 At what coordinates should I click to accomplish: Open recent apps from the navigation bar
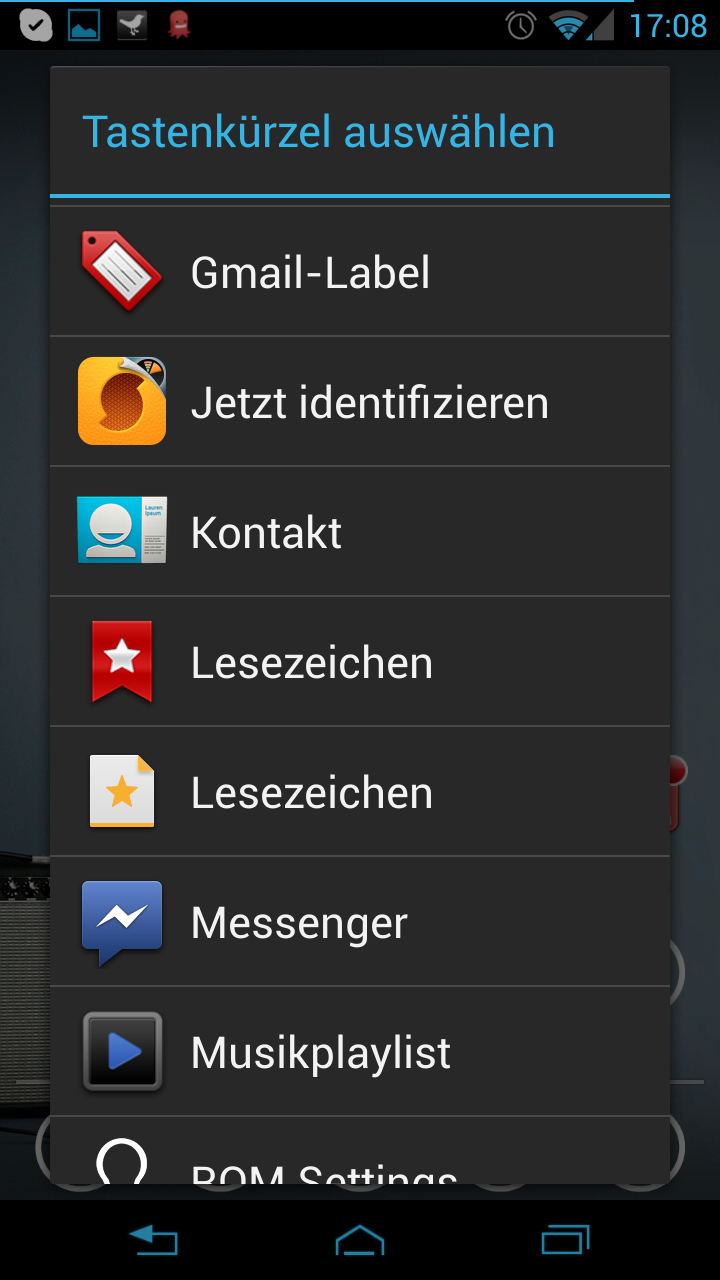click(566, 1240)
